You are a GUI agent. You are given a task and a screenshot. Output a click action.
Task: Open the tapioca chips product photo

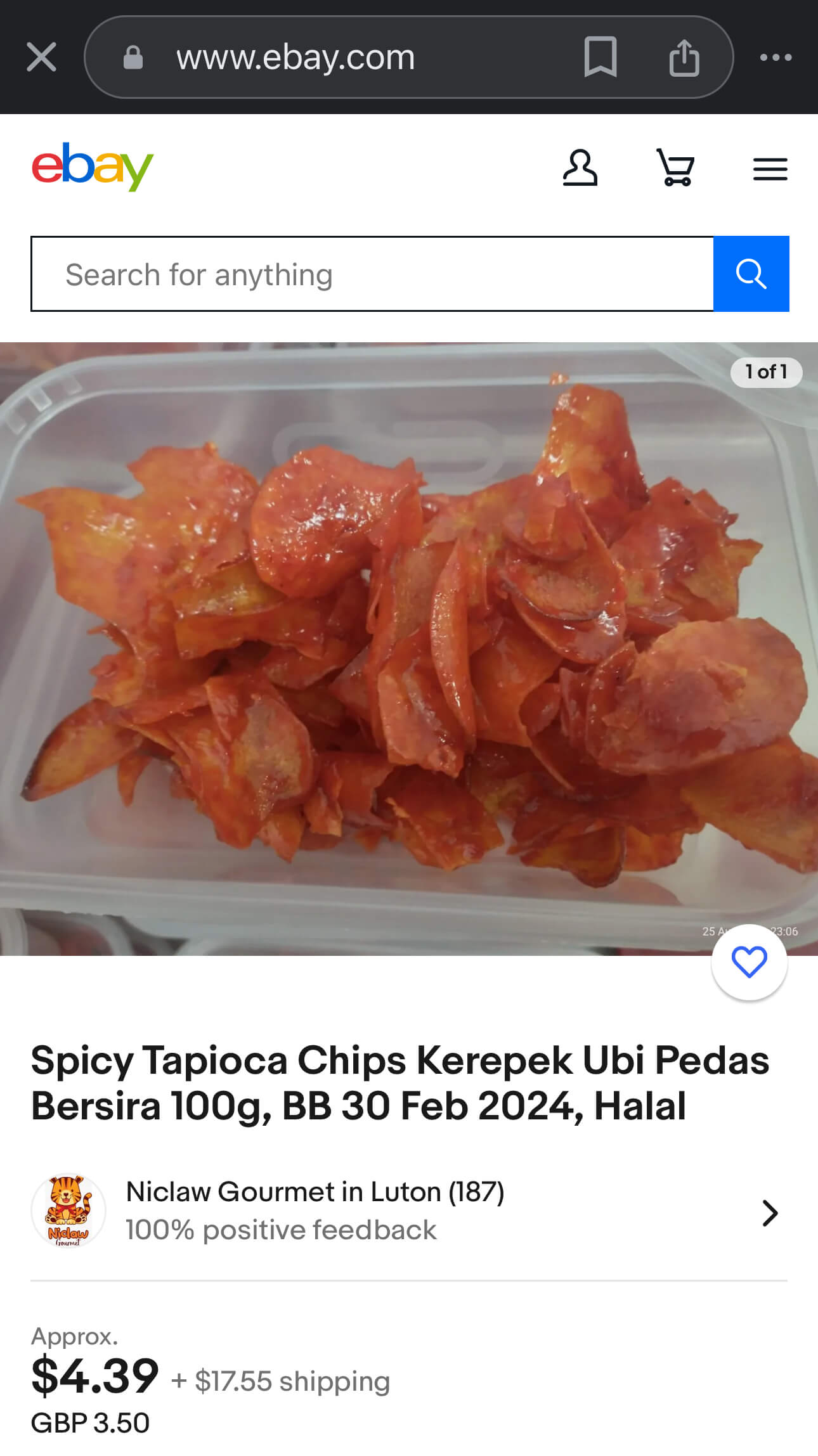pos(409,647)
